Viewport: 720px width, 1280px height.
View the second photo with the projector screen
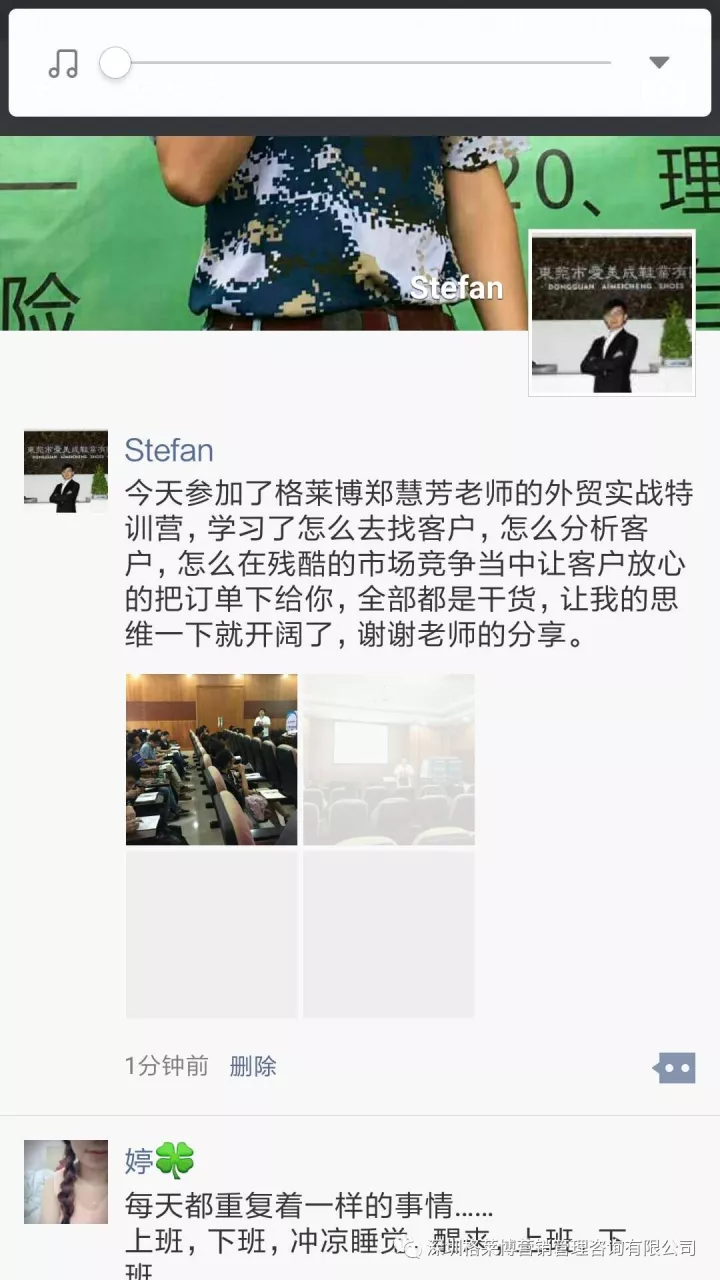pos(389,760)
